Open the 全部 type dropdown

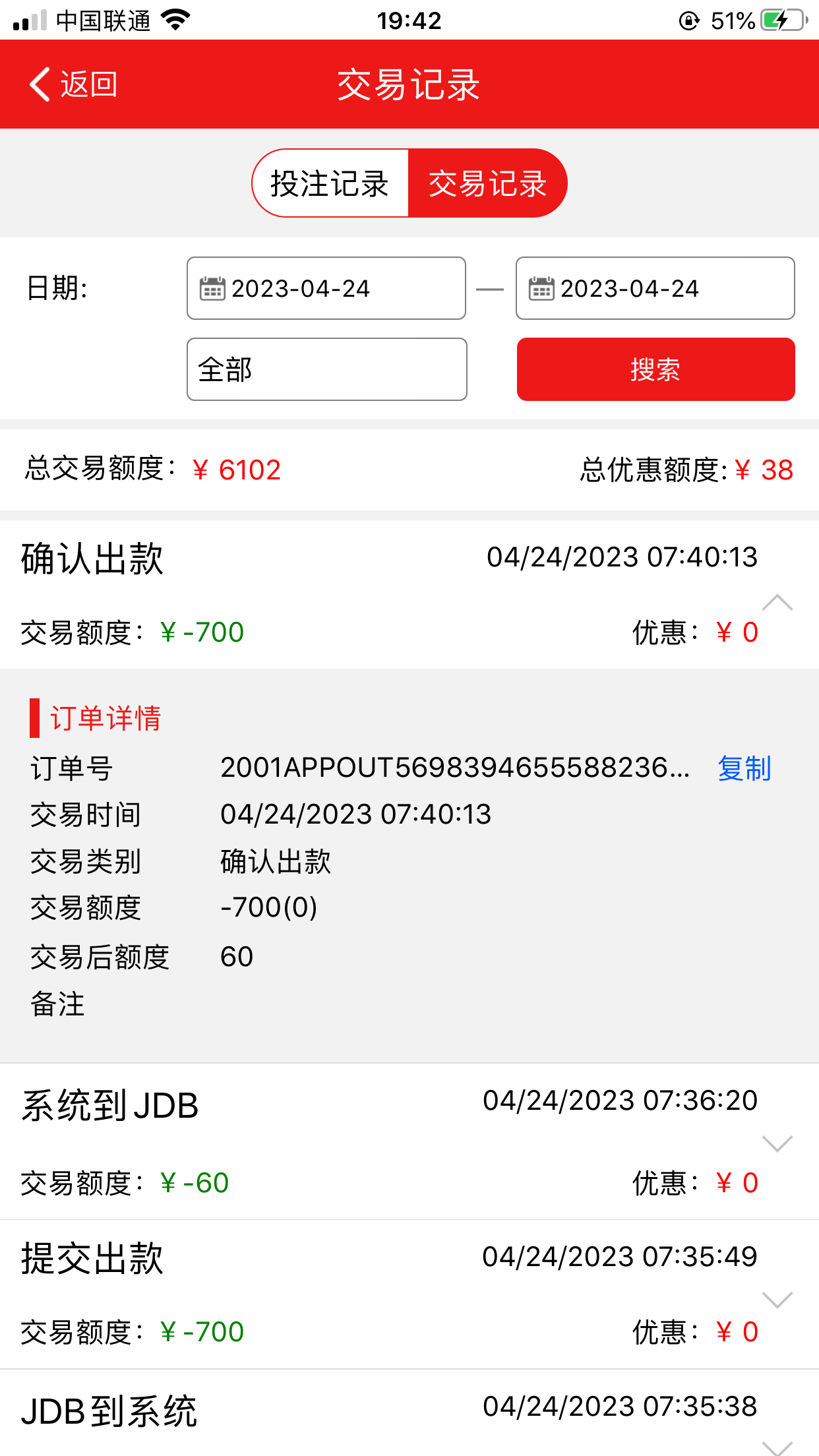click(x=326, y=369)
